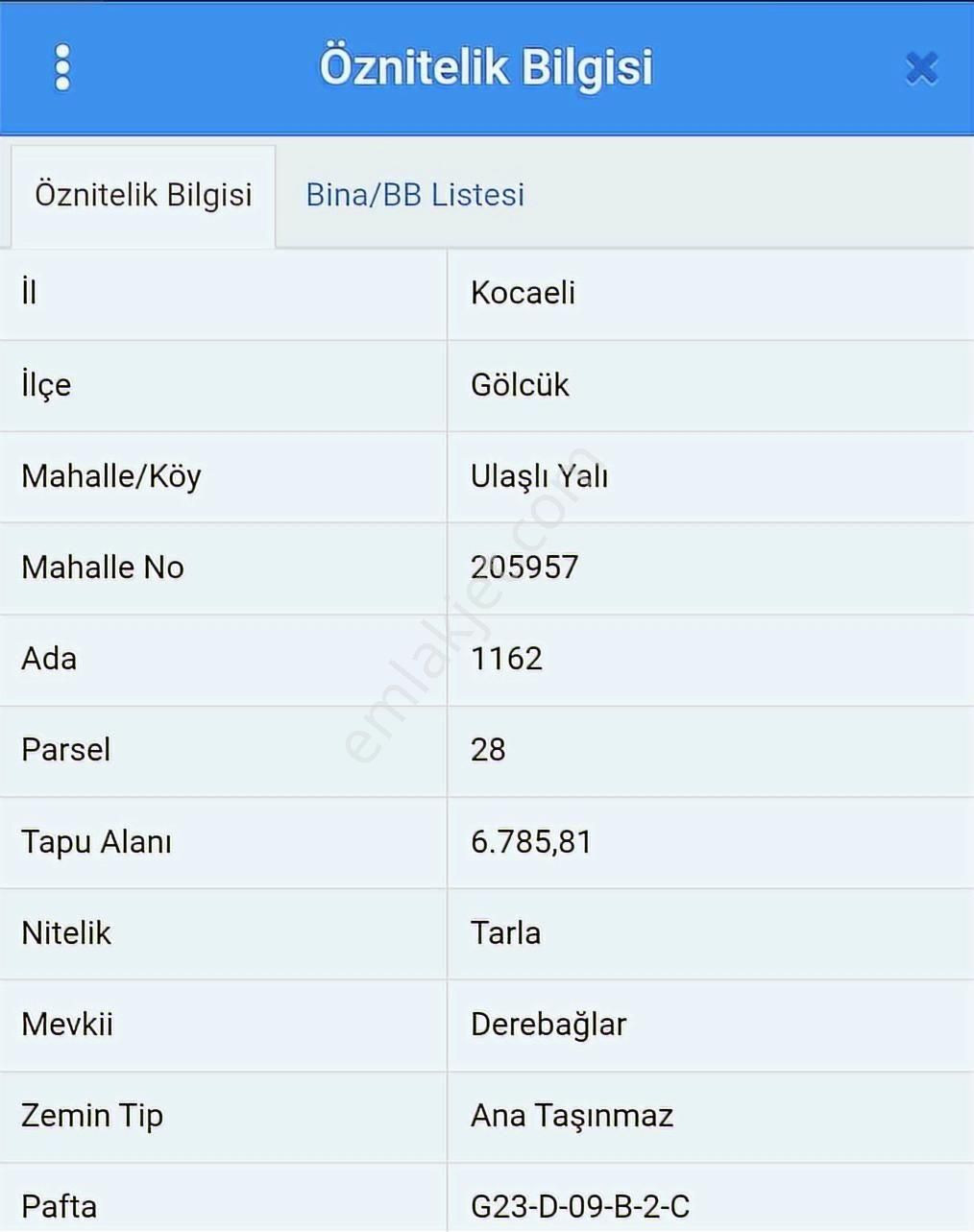Select the Zemin Tip value Ana Taşınmaz
The image size is (974, 1232).
click(x=572, y=1115)
